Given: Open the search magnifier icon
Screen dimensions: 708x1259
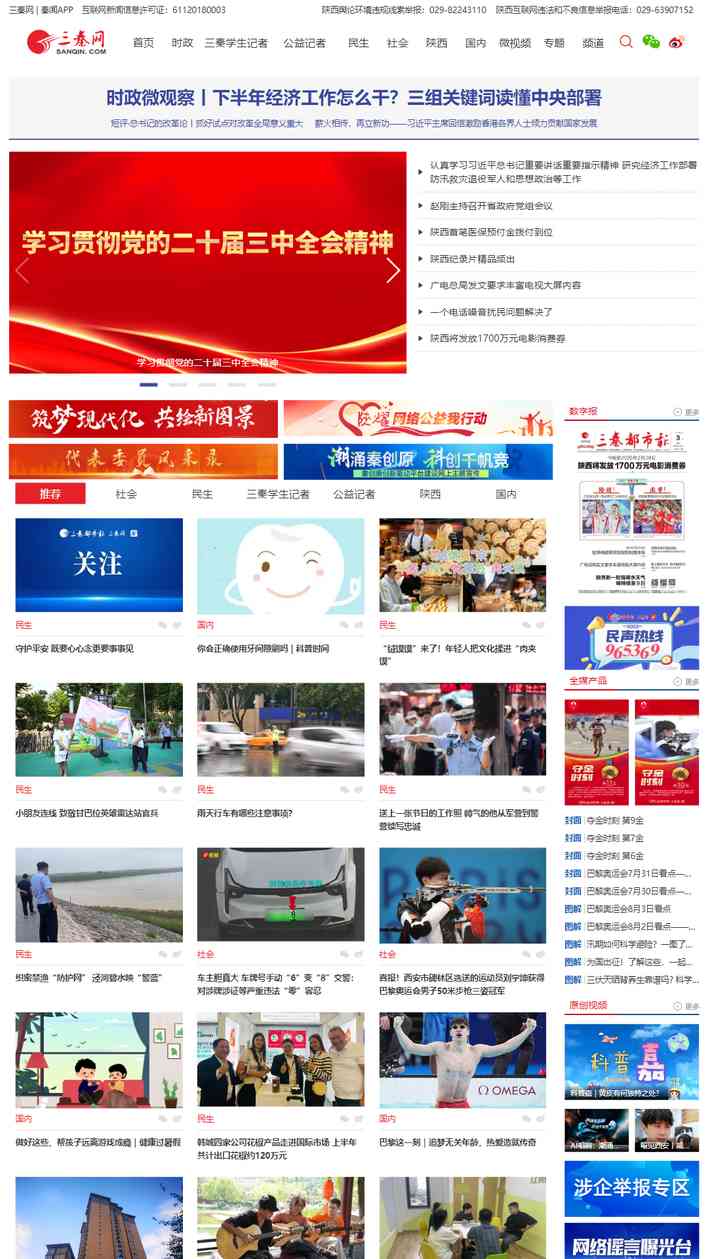Looking at the screenshot, I should pyautogui.click(x=626, y=42).
